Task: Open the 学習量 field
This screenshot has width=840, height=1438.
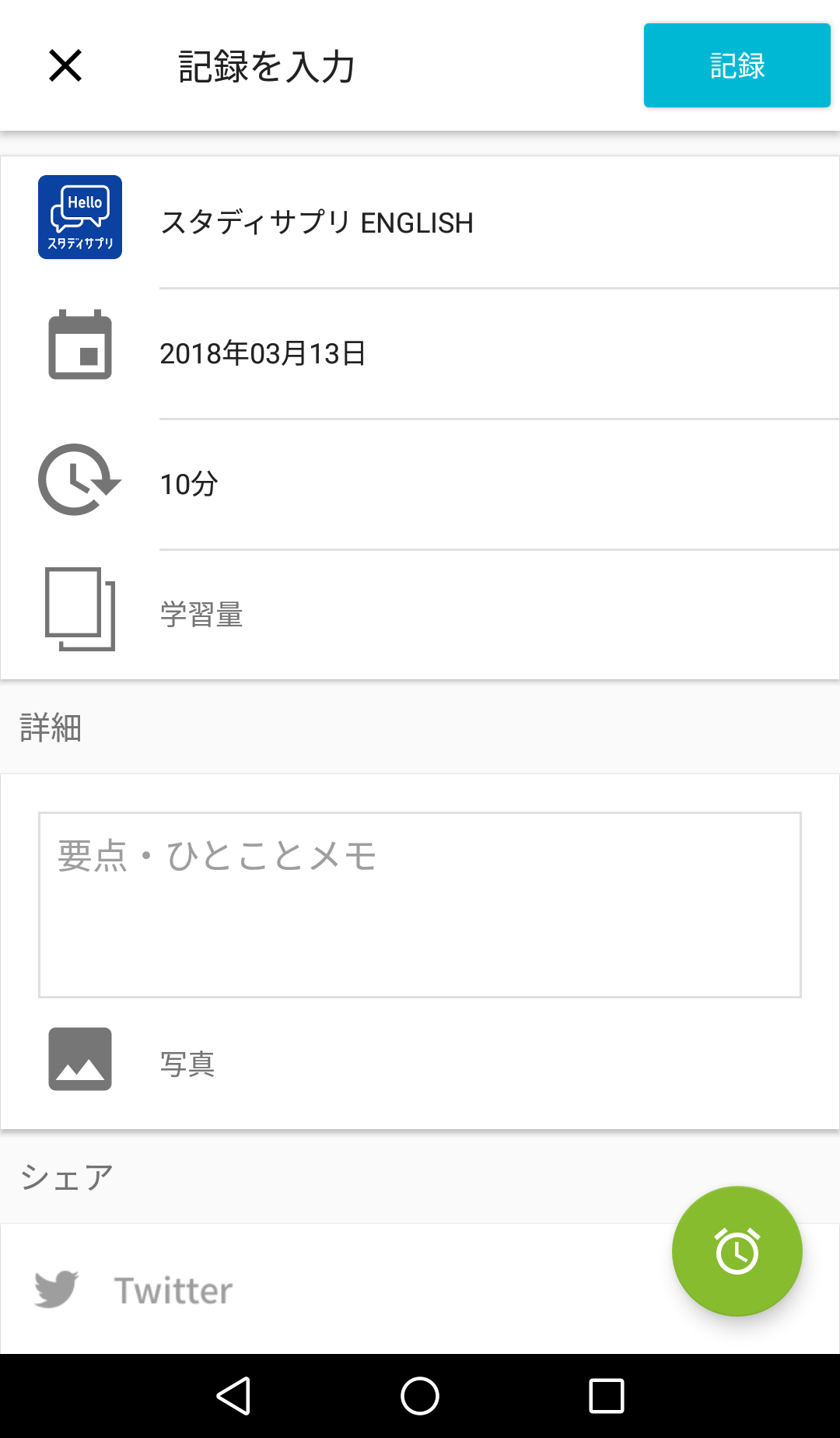Action: (x=420, y=615)
